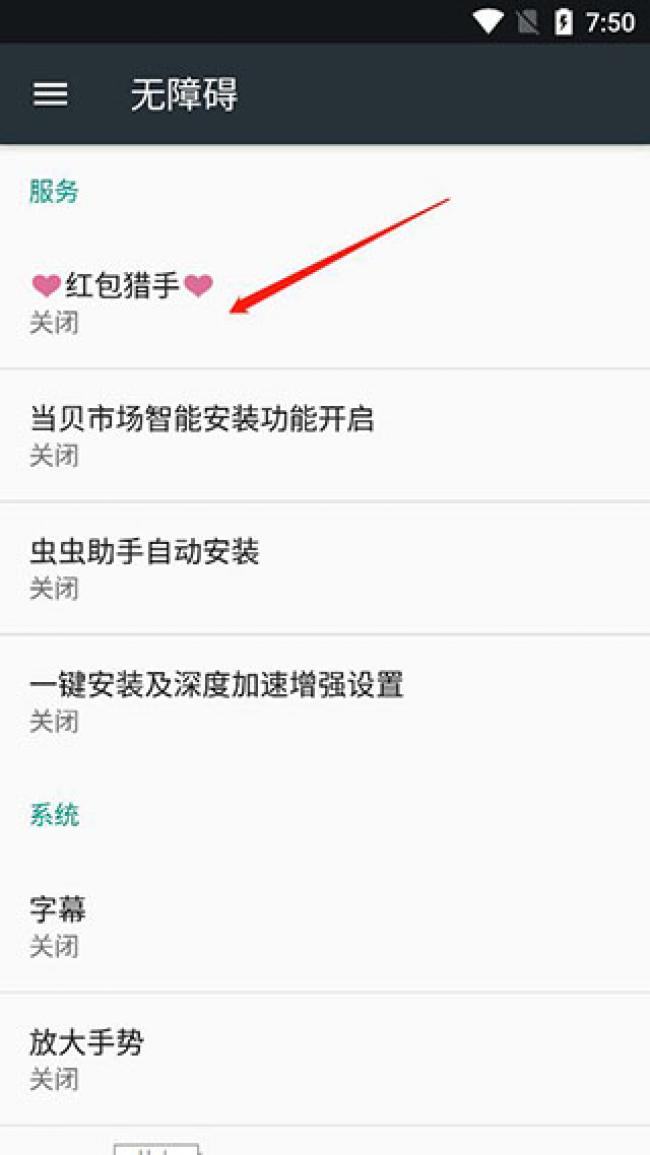
Task: Open the 字幕 captions setting
Action: (x=58, y=925)
